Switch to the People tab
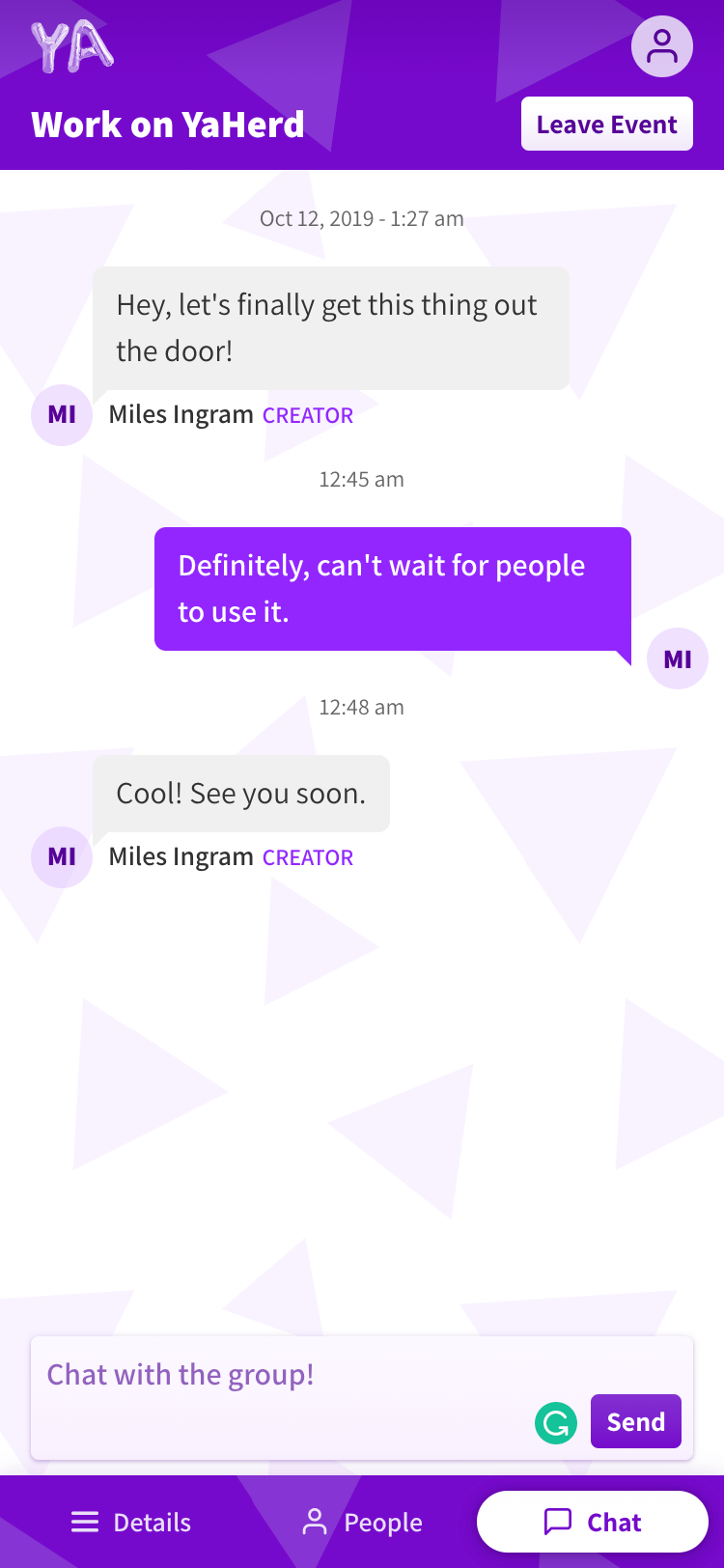 point(362,1523)
